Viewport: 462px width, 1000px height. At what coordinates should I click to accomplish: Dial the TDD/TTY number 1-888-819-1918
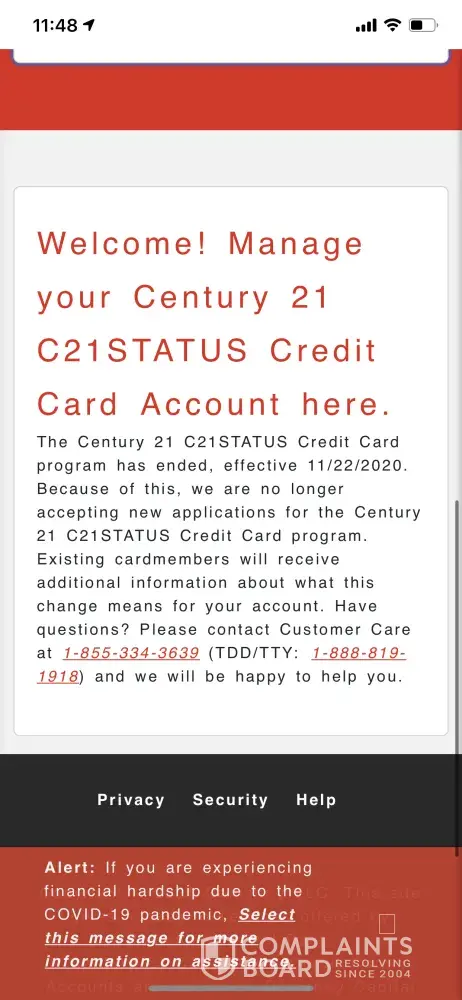(359, 653)
